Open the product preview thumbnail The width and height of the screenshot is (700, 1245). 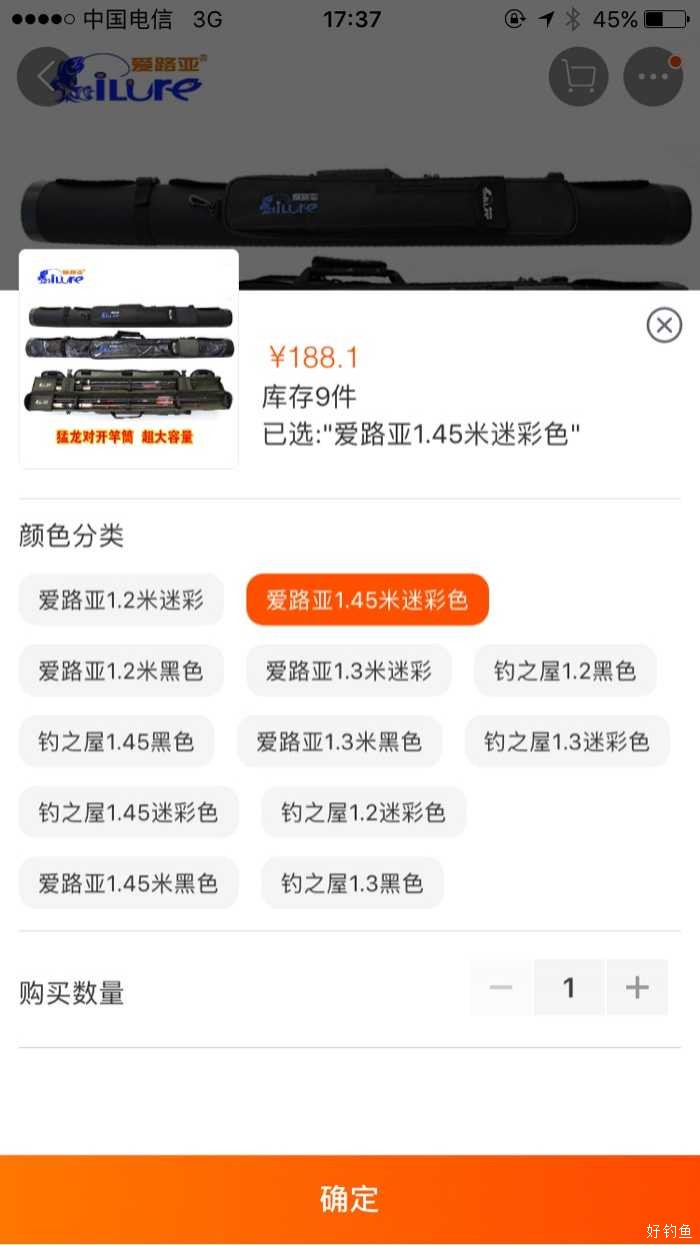pyautogui.click(x=129, y=358)
